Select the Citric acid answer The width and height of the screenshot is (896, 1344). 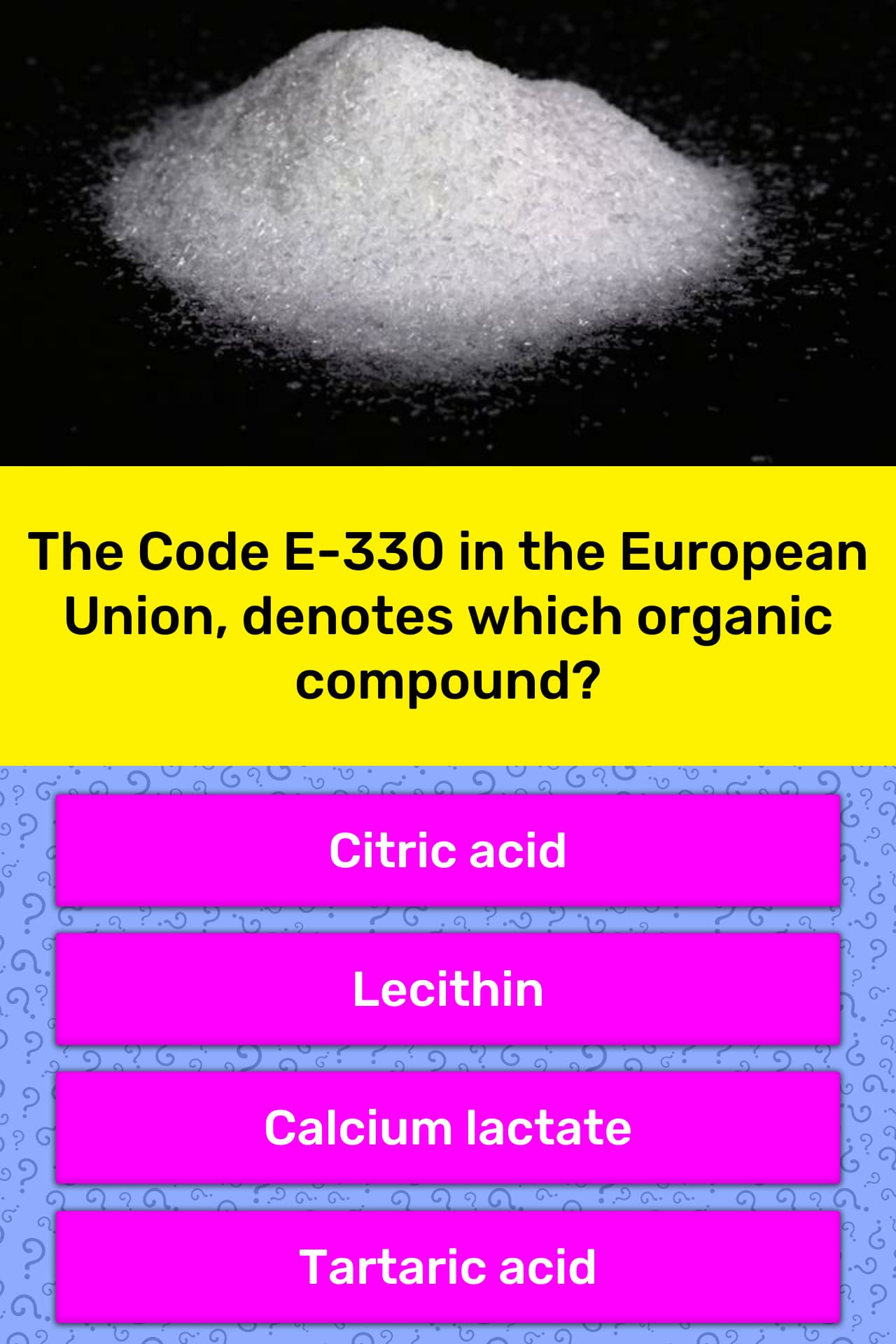coord(448,850)
